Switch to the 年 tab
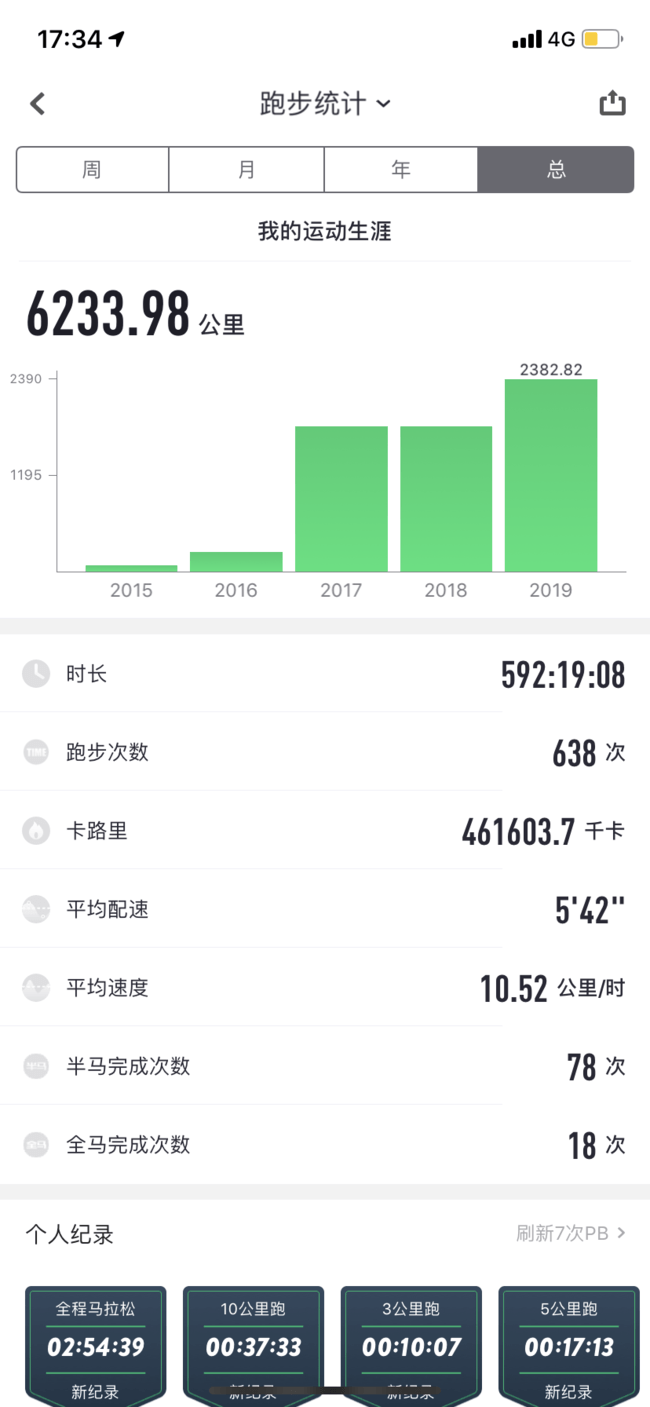This screenshot has width=650, height=1407. [x=401, y=169]
